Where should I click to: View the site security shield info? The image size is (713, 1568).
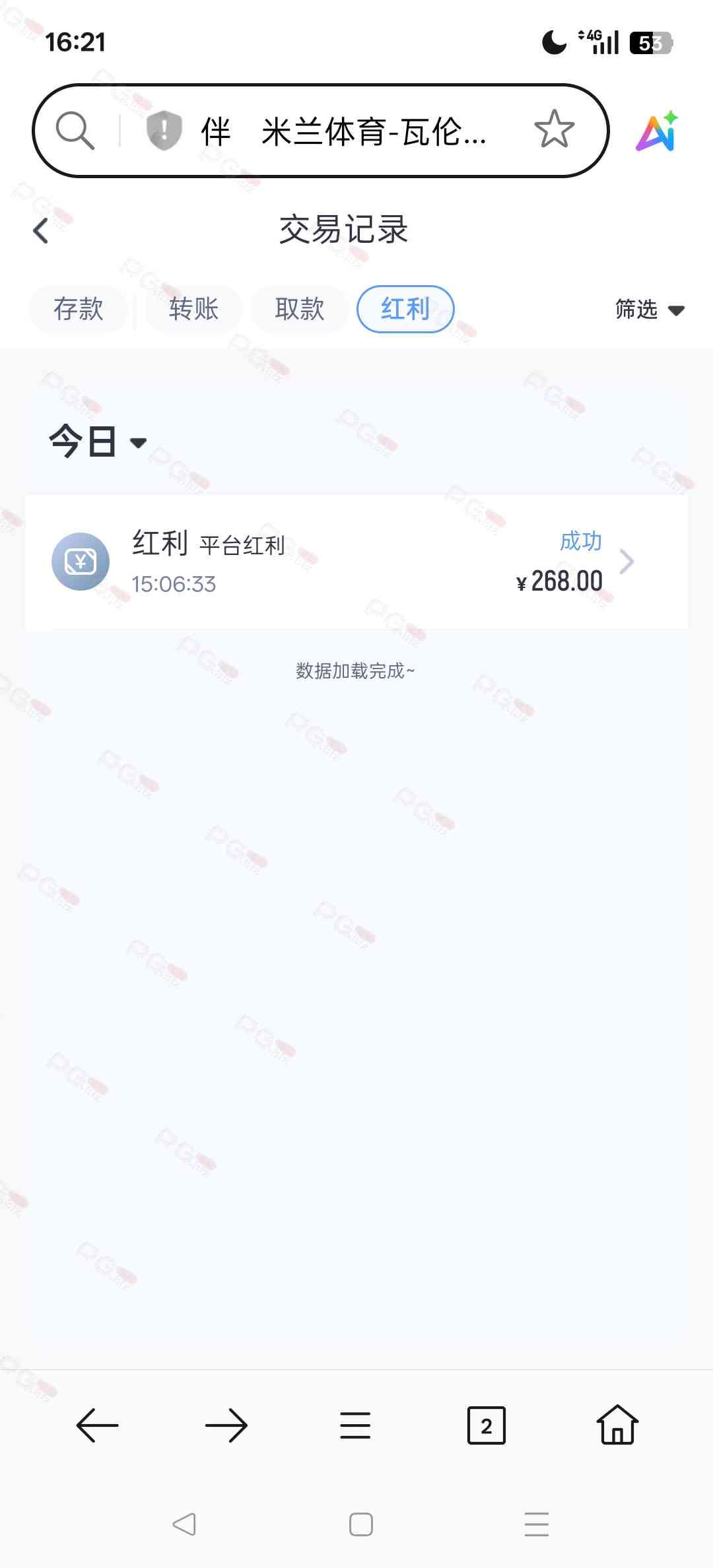pos(164,130)
